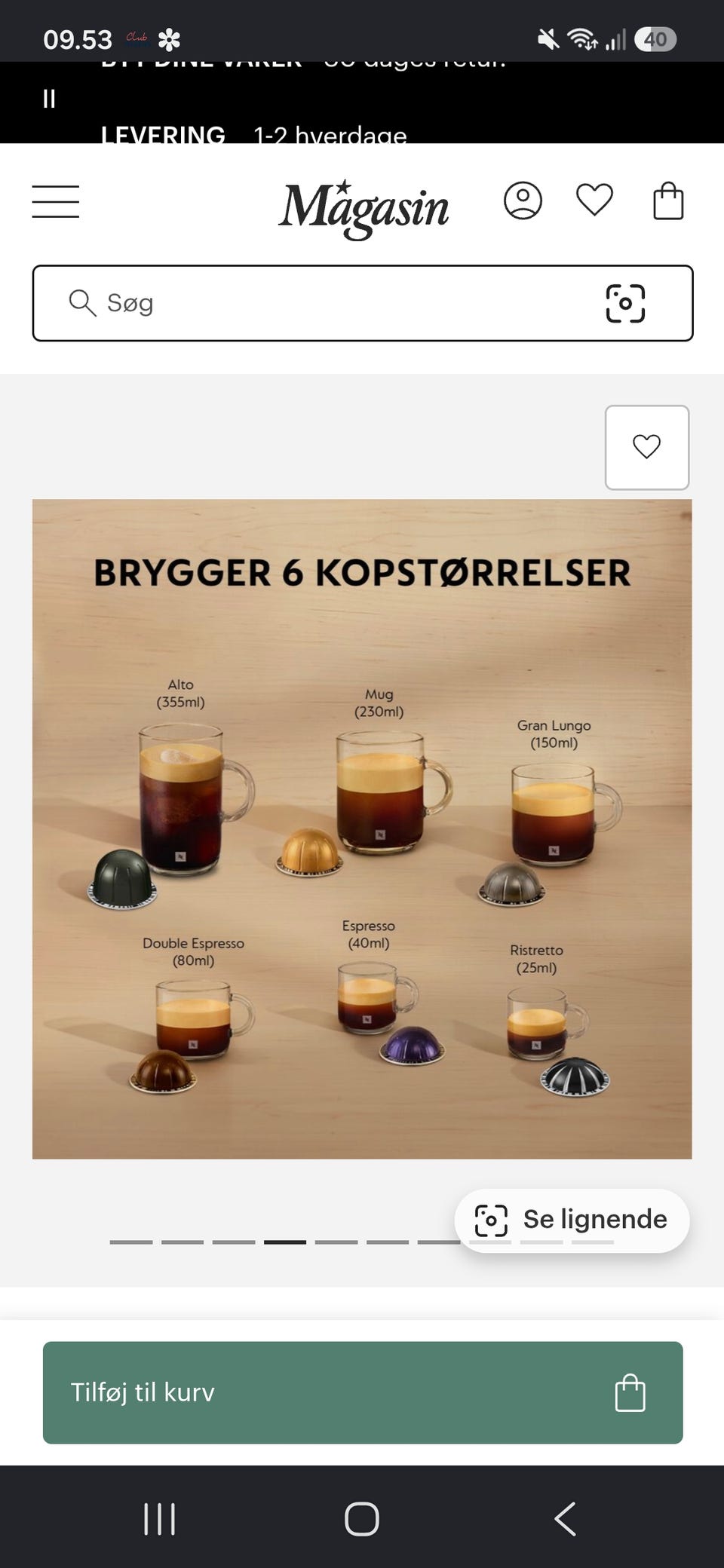
Task: Go to the Magasin home page
Action: pos(364,208)
